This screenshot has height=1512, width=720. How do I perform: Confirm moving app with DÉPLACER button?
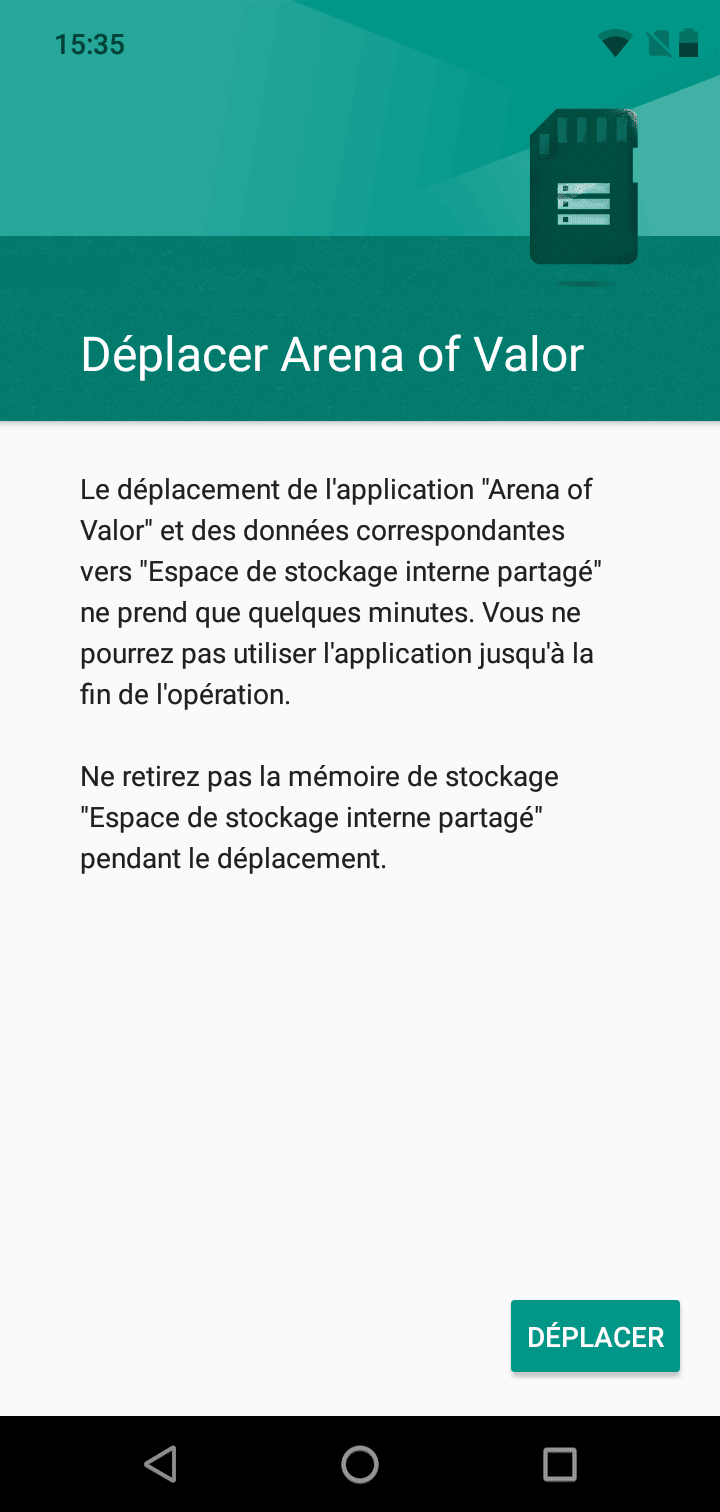click(595, 1336)
